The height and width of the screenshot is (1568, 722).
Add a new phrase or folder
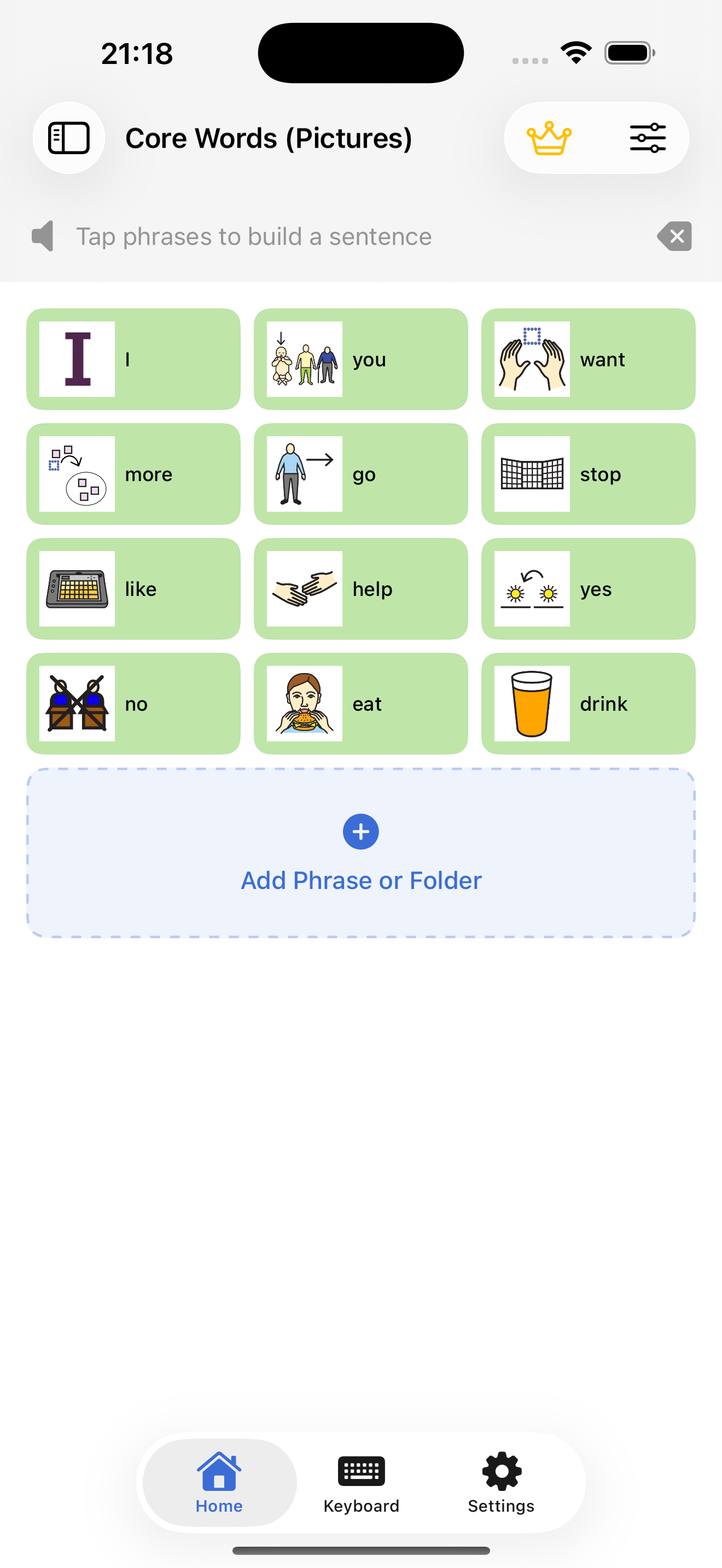[361, 853]
